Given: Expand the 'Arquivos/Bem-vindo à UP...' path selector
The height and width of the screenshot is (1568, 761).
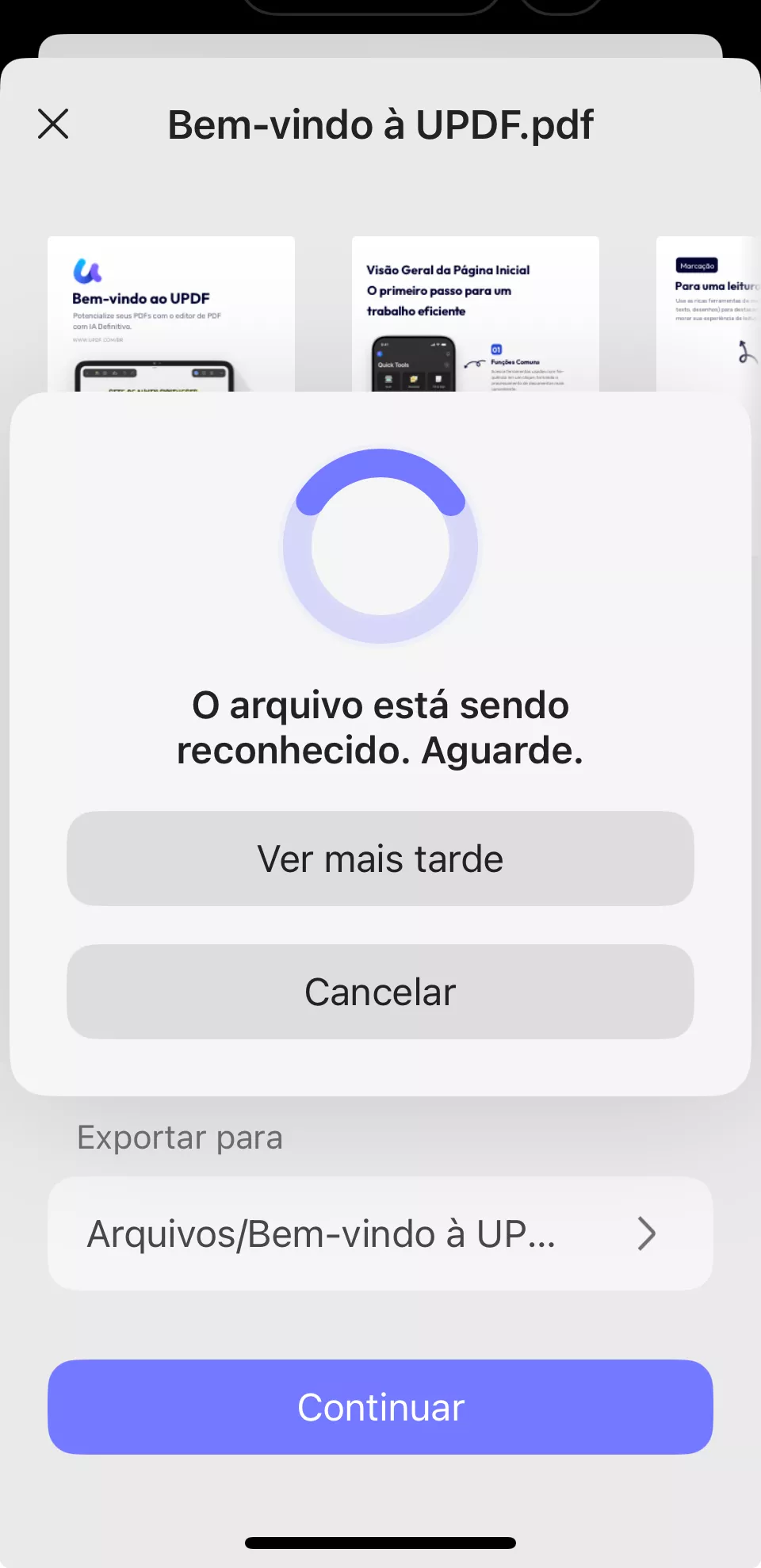Looking at the screenshot, I should tap(379, 1235).
